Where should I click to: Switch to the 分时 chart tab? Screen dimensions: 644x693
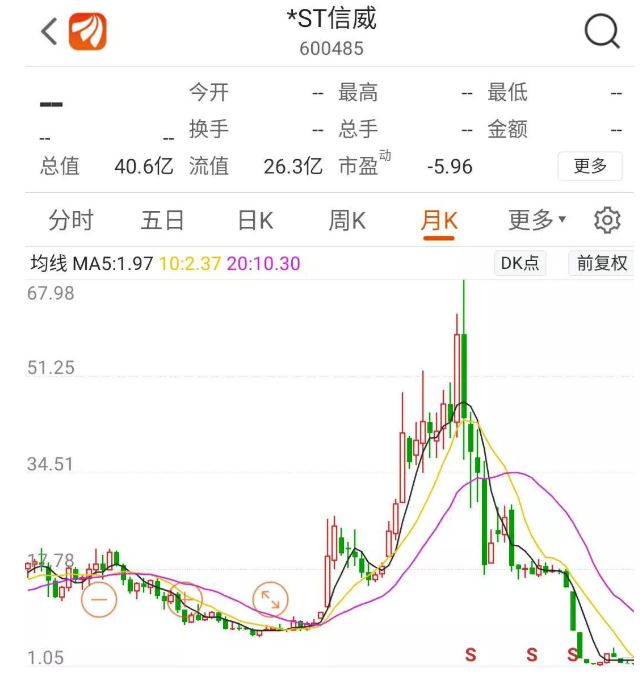pyautogui.click(x=70, y=220)
